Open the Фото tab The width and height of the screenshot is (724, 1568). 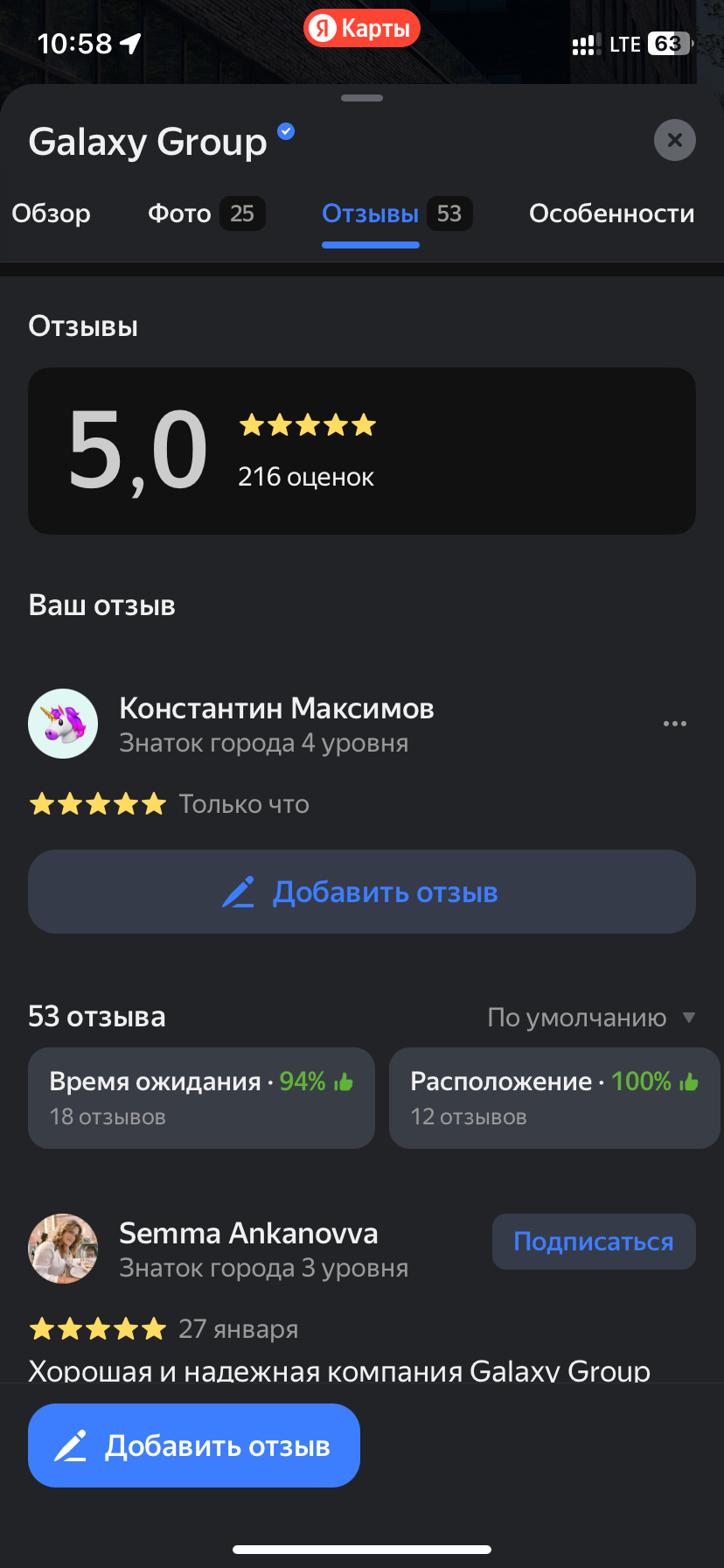click(206, 213)
